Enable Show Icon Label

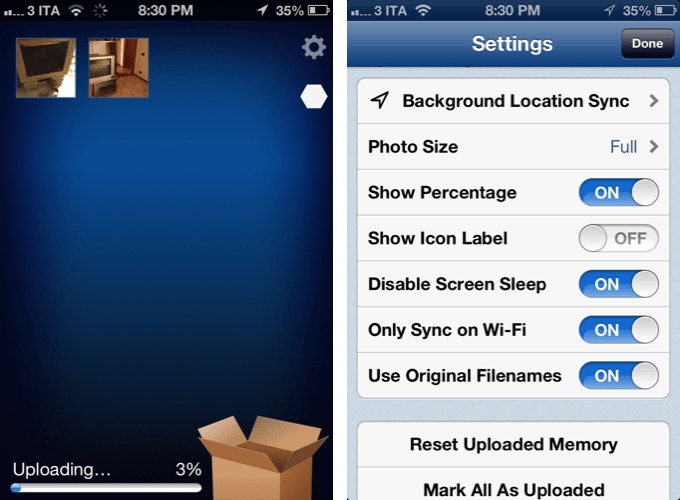[x=618, y=238]
